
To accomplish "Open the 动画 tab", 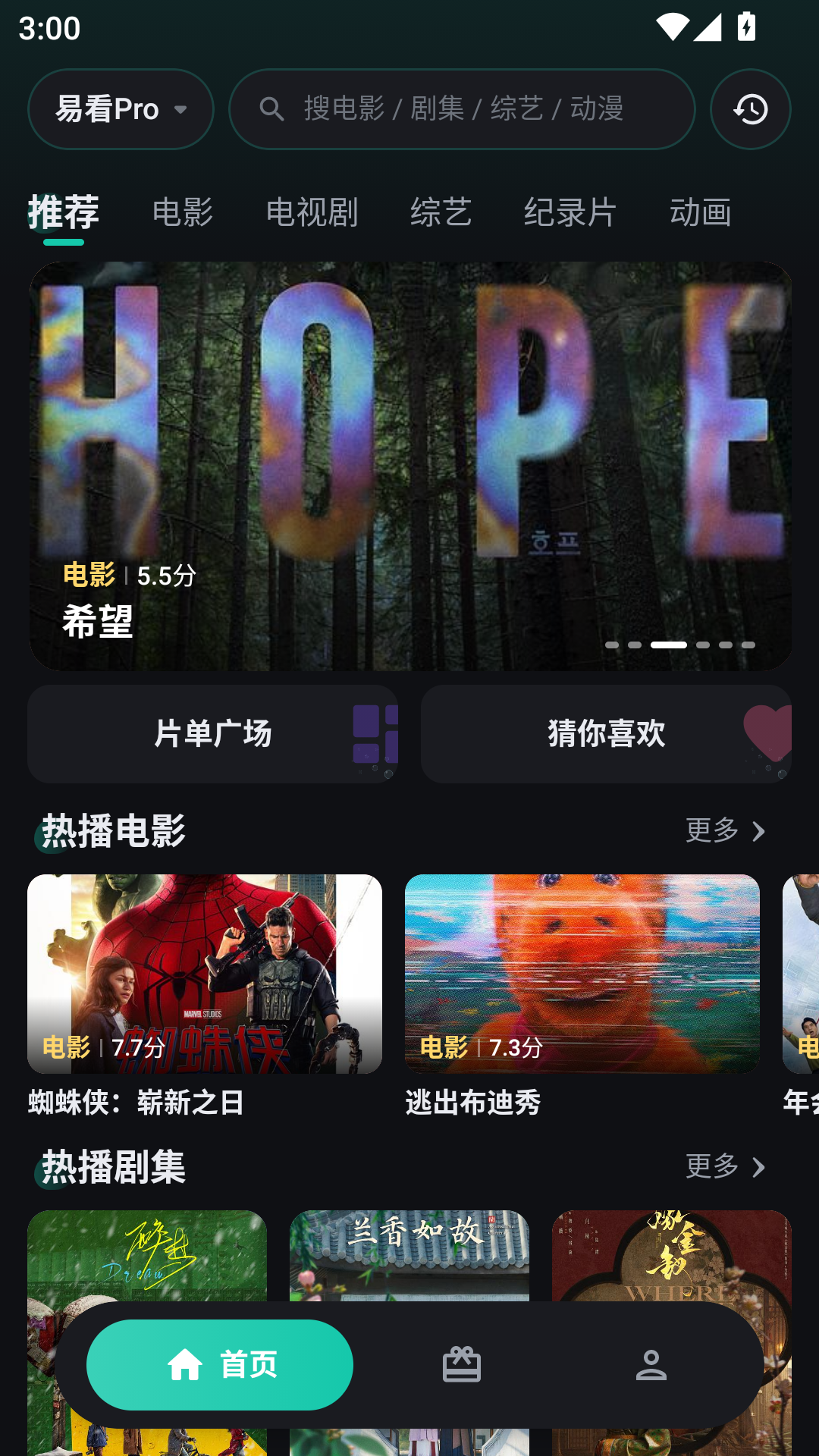I will click(x=701, y=212).
